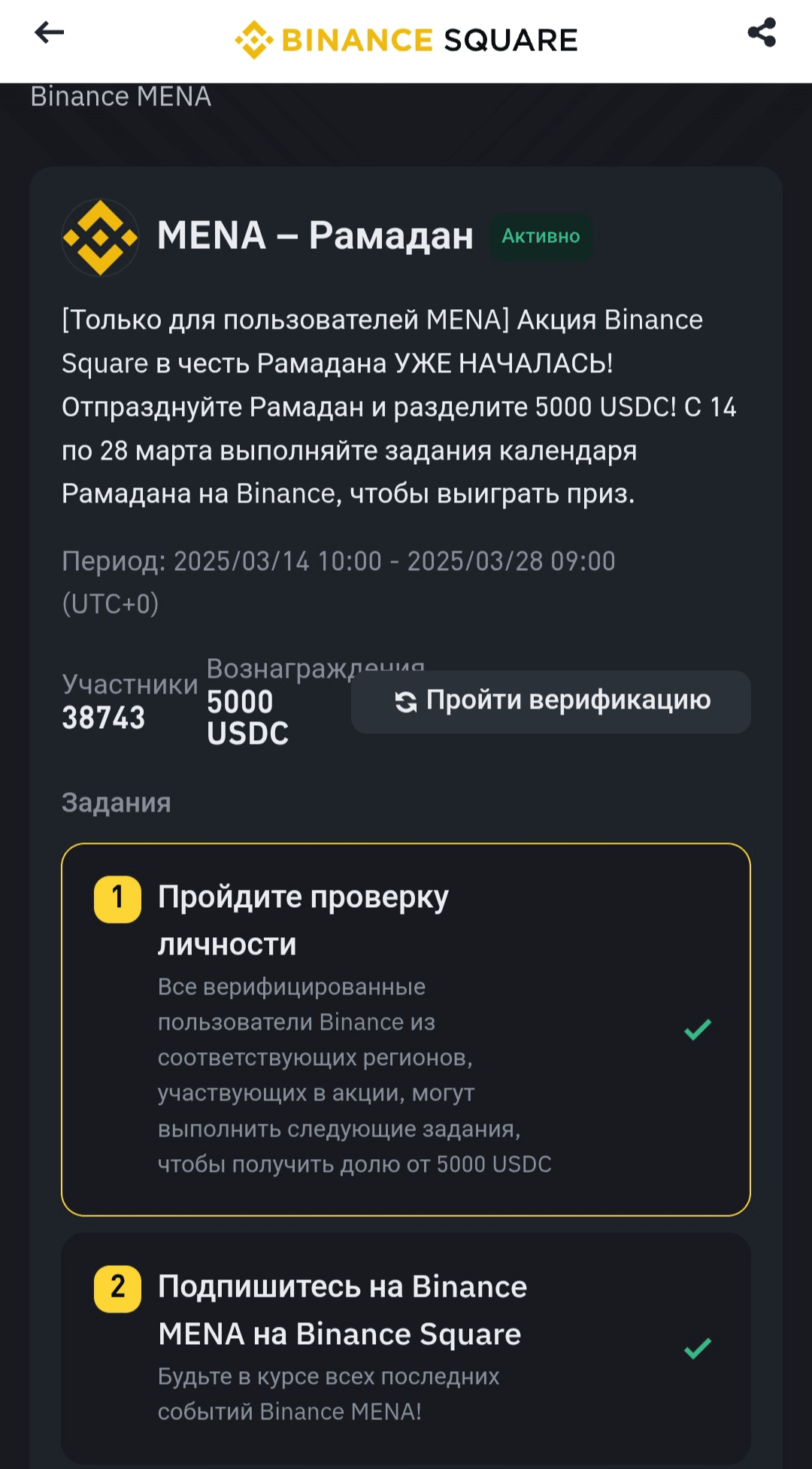This screenshot has width=812, height=1469.
Task: Share this Binance Square campaign
Action: [x=762, y=33]
